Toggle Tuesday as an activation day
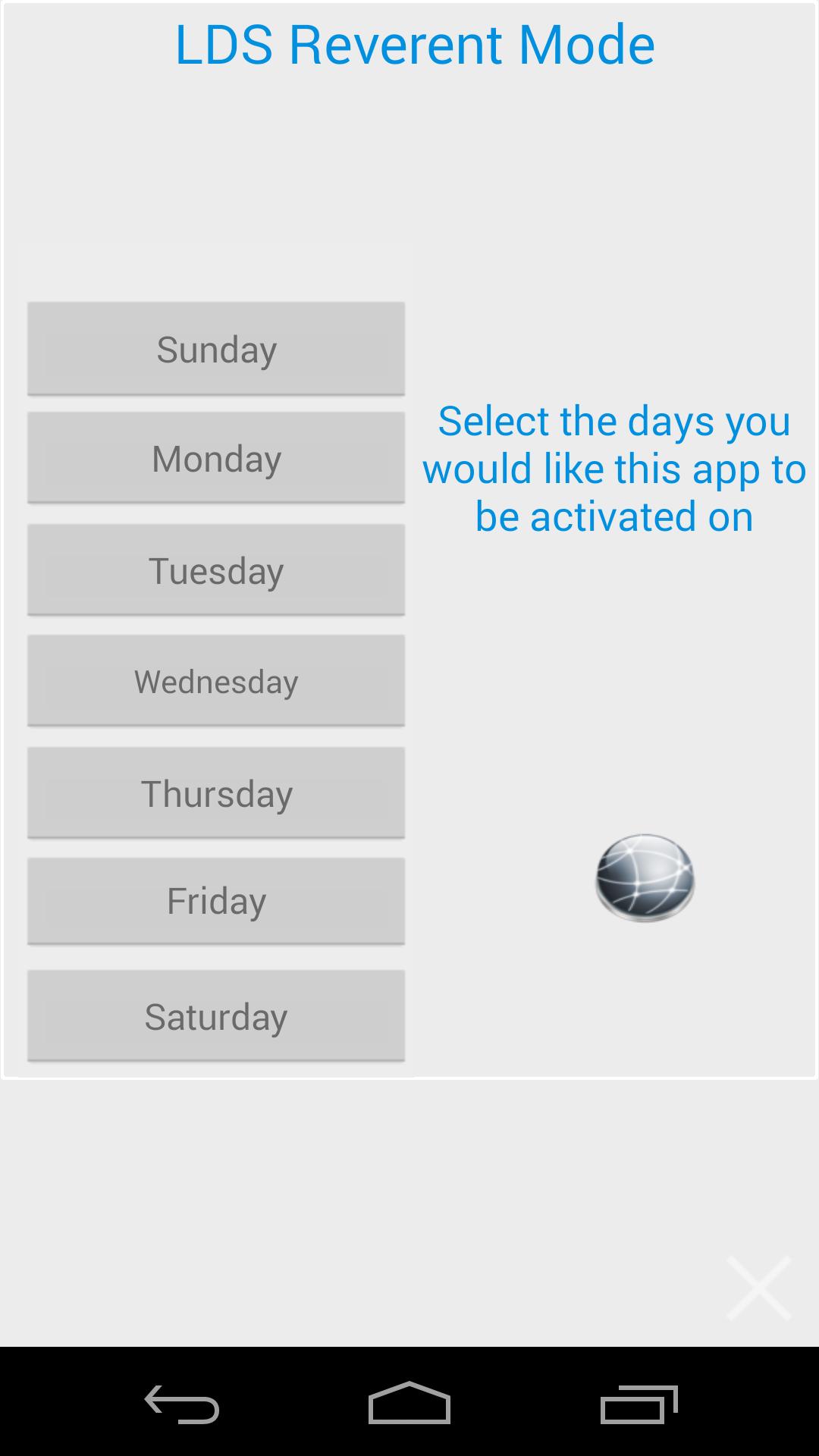819x1456 pixels. (x=216, y=570)
